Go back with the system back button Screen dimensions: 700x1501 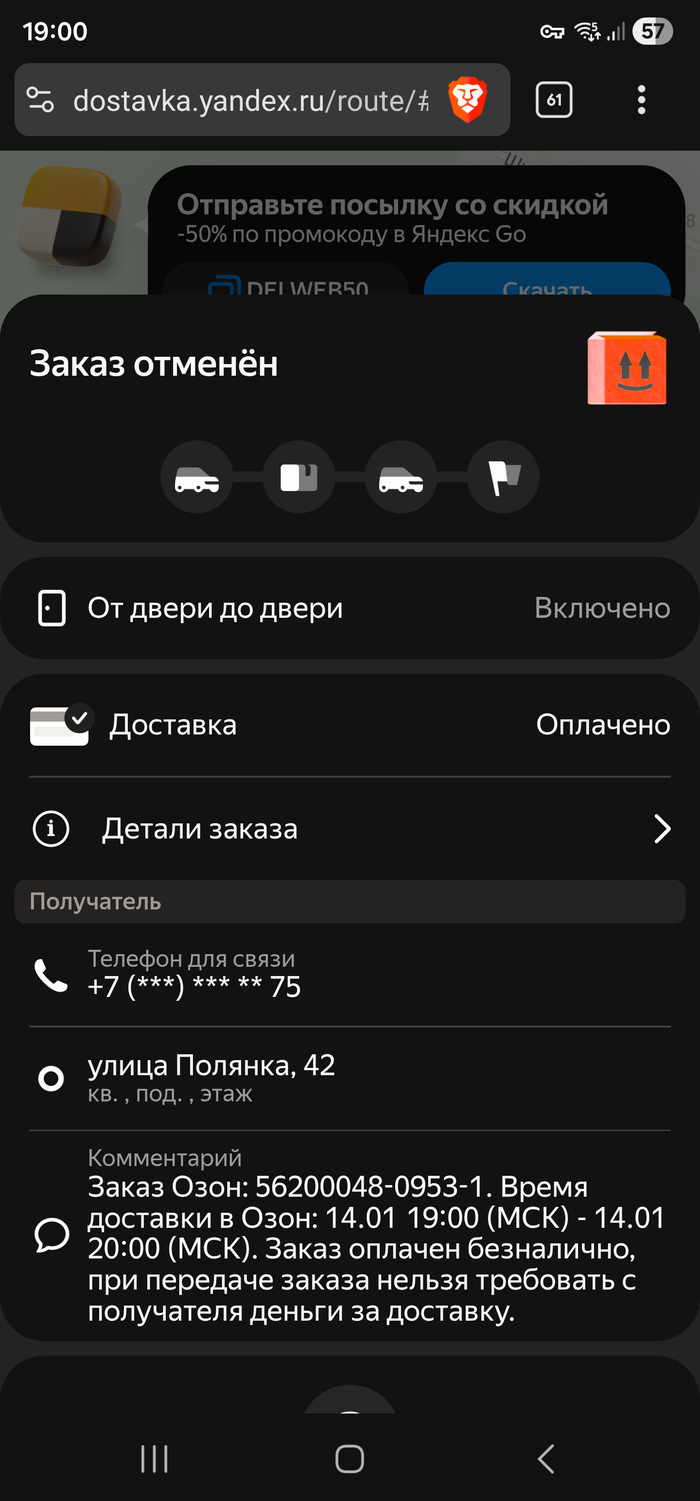(545, 1459)
